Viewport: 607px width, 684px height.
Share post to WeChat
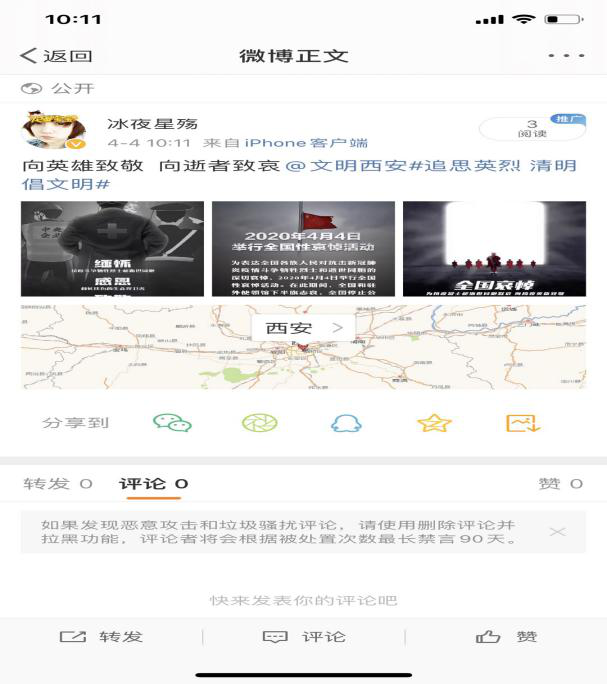point(172,423)
